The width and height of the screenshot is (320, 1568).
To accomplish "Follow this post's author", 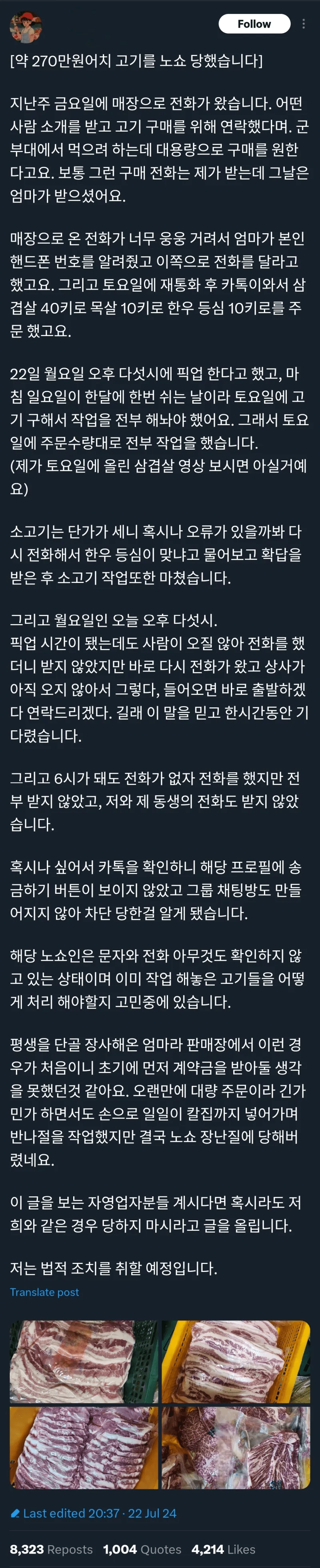I will pyautogui.click(x=254, y=24).
